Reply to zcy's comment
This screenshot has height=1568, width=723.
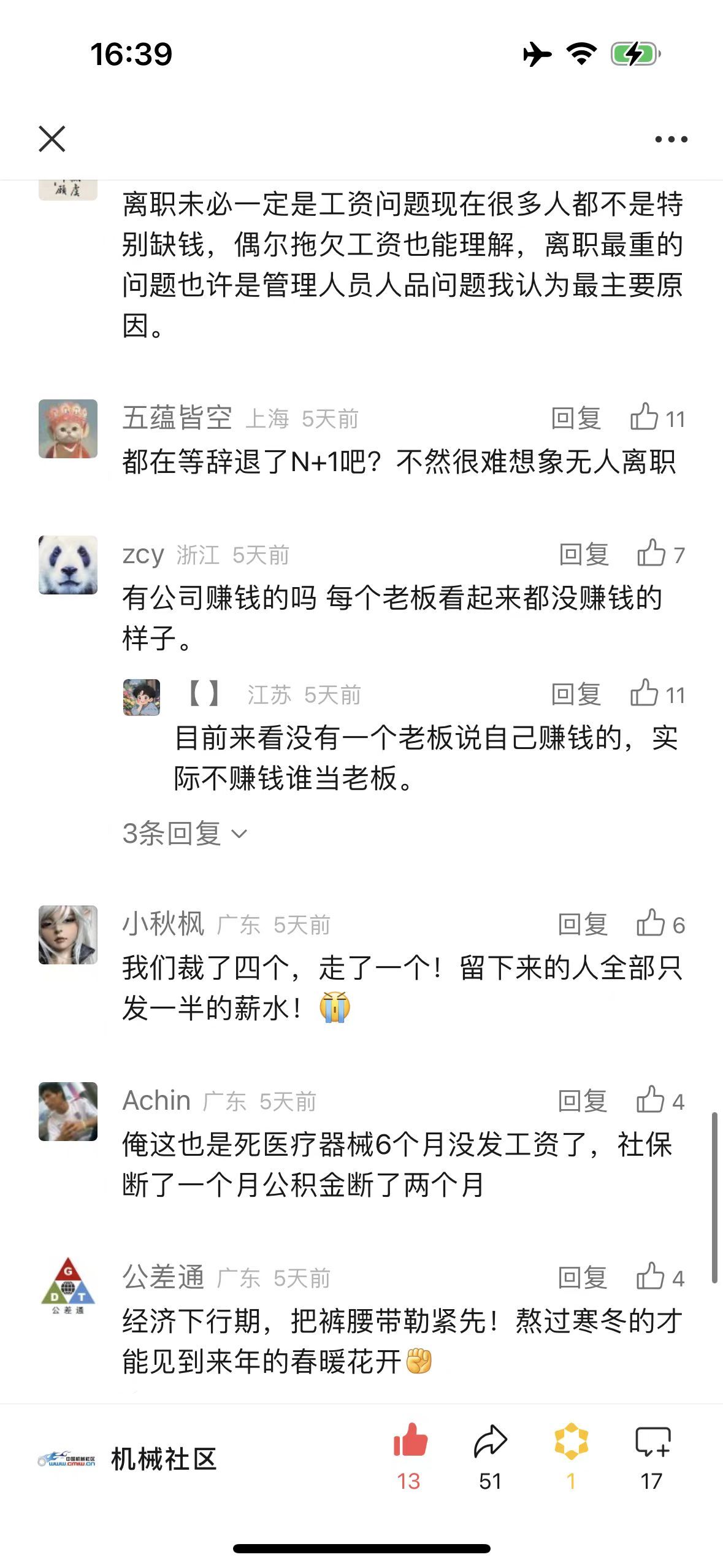coord(583,555)
